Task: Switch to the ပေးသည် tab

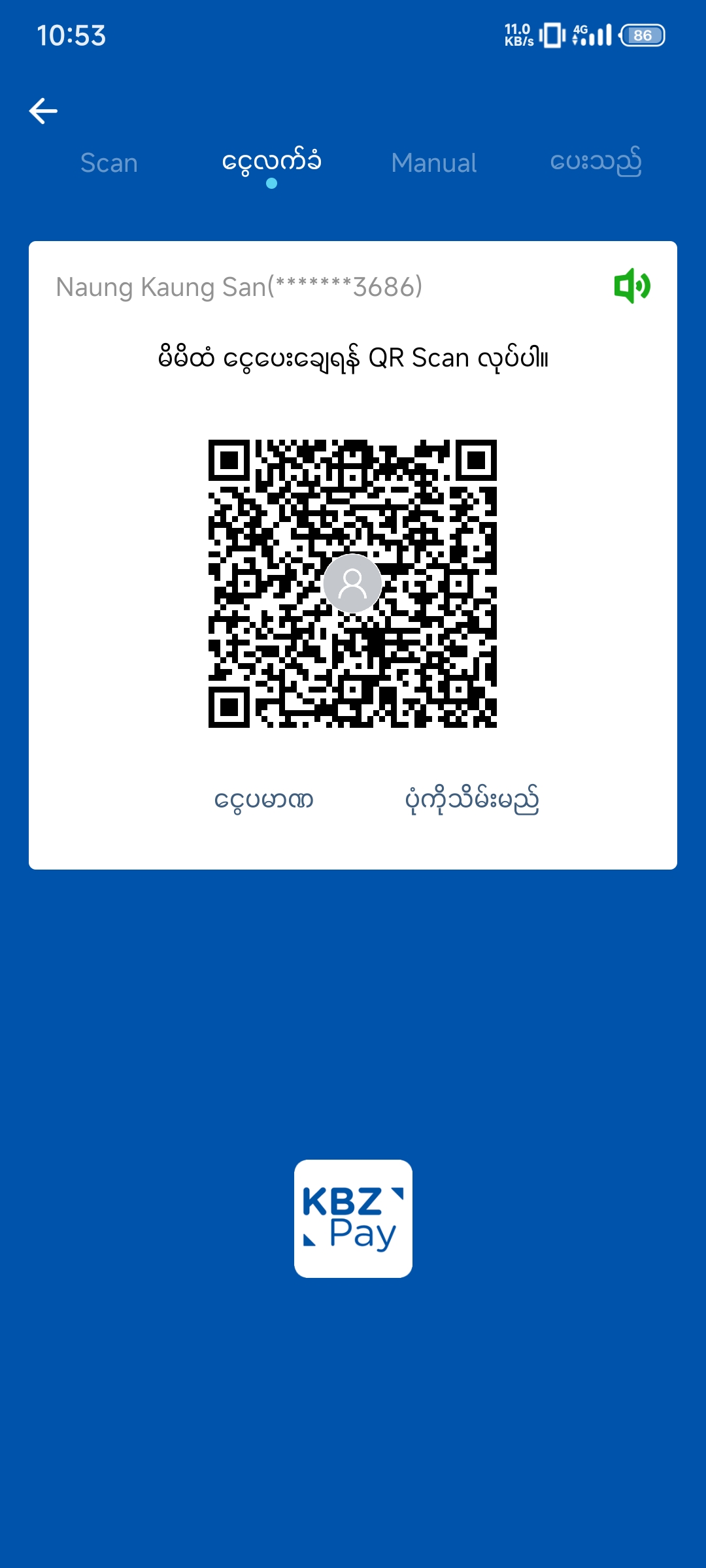Action: (x=596, y=162)
